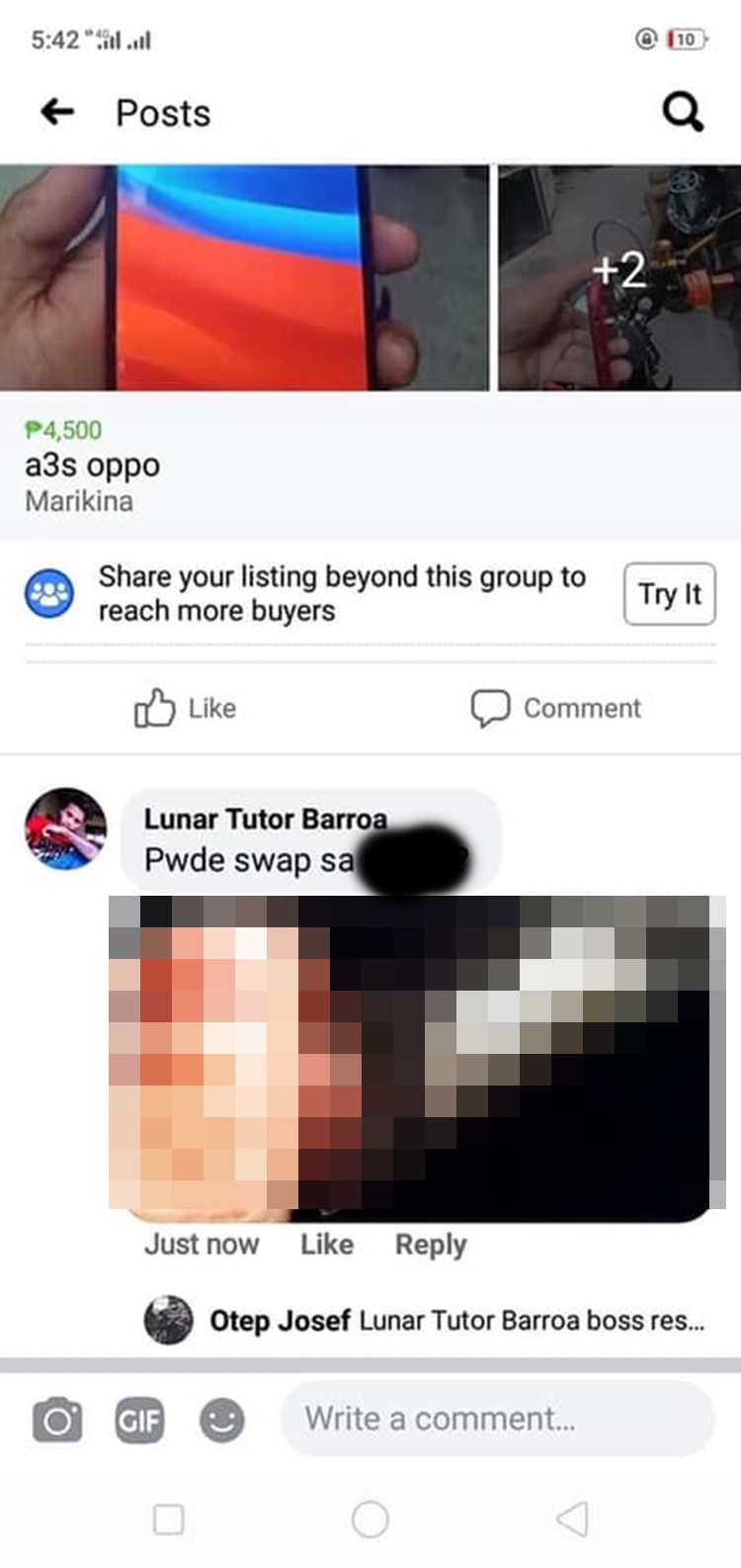Image resolution: width=741 pixels, height=1568 pixels.
Task: Attach a photo with the camera icon
Action: (x=57, y=1421)
